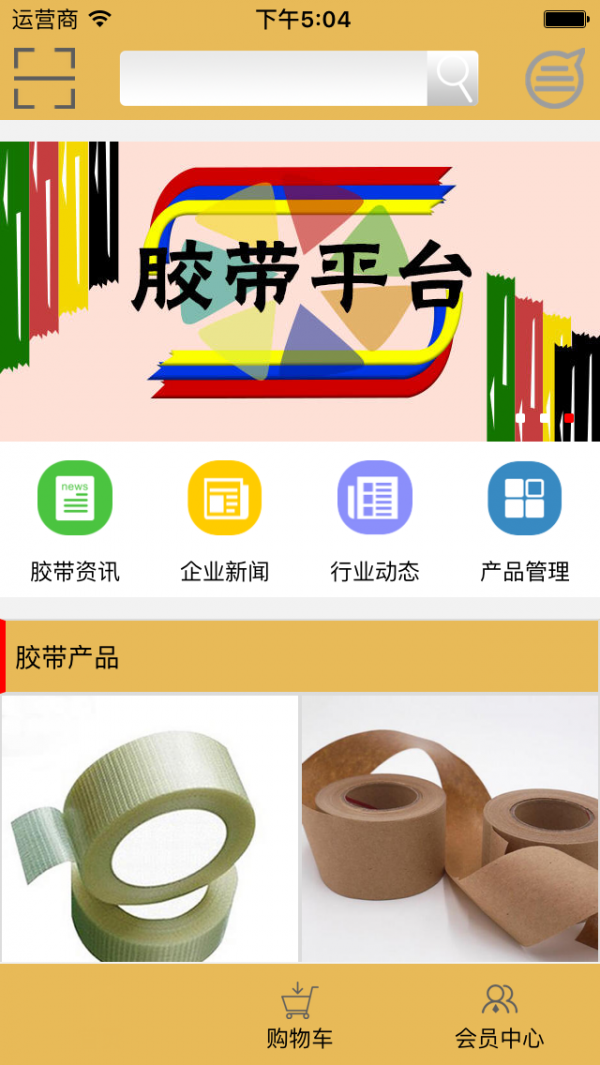
Task: Switch to 会员中心 tab
Action: tap(499, 1015)
